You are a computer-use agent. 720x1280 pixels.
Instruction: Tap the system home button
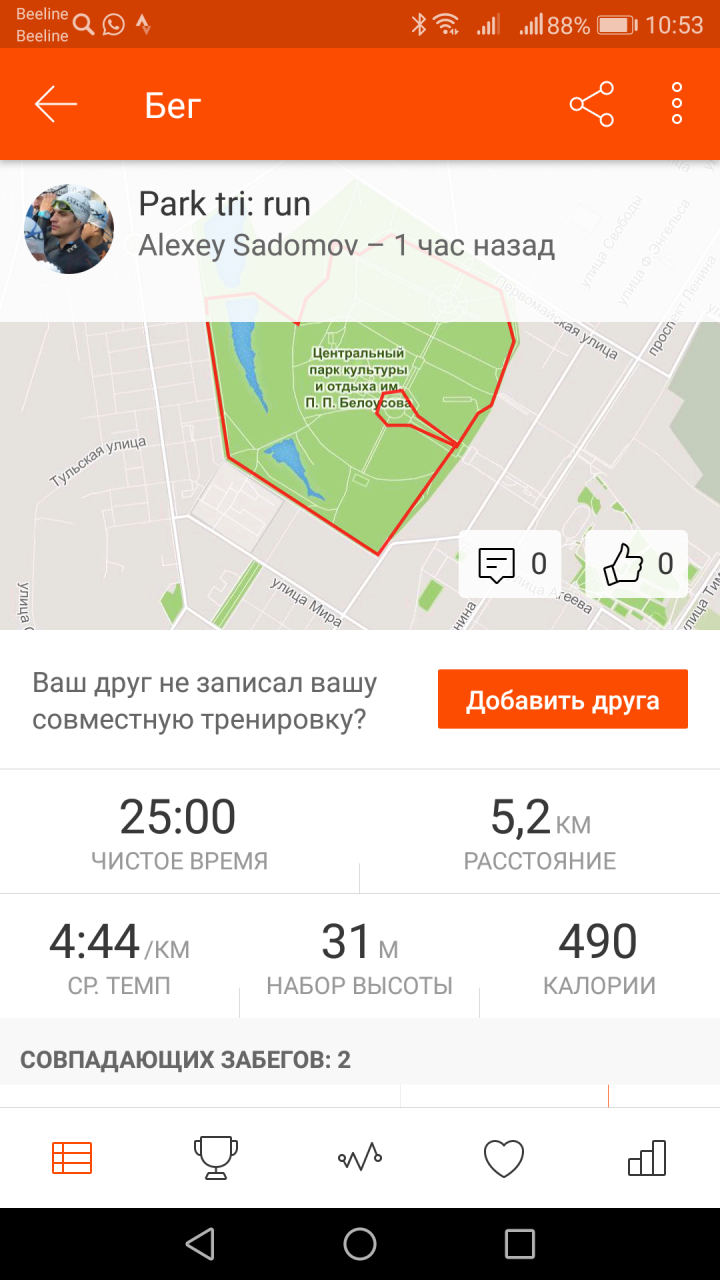(x=360, y=1244)
